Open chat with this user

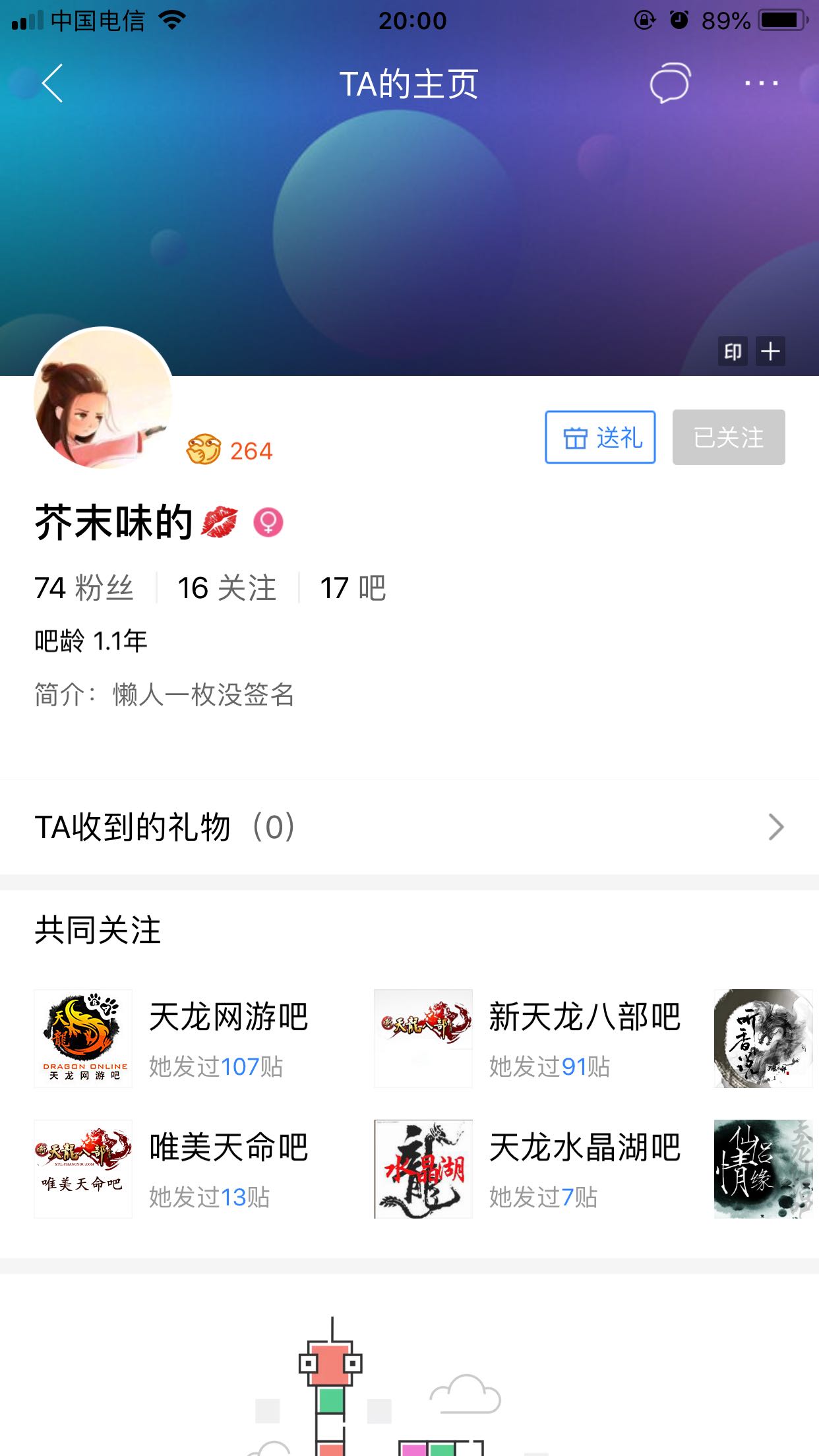670,83
